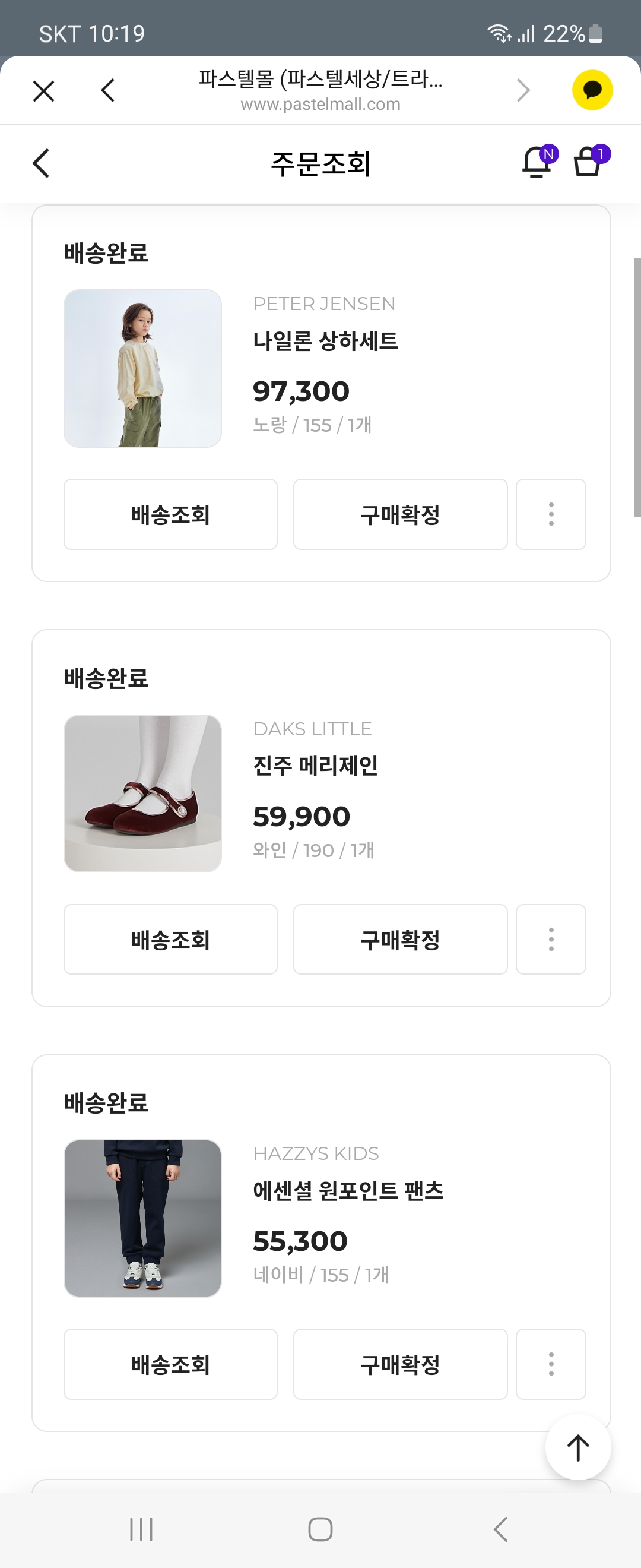The width and height of the screenshot is (641, 1568).
Task: Open the notifications bell
Action: [537, 163]
